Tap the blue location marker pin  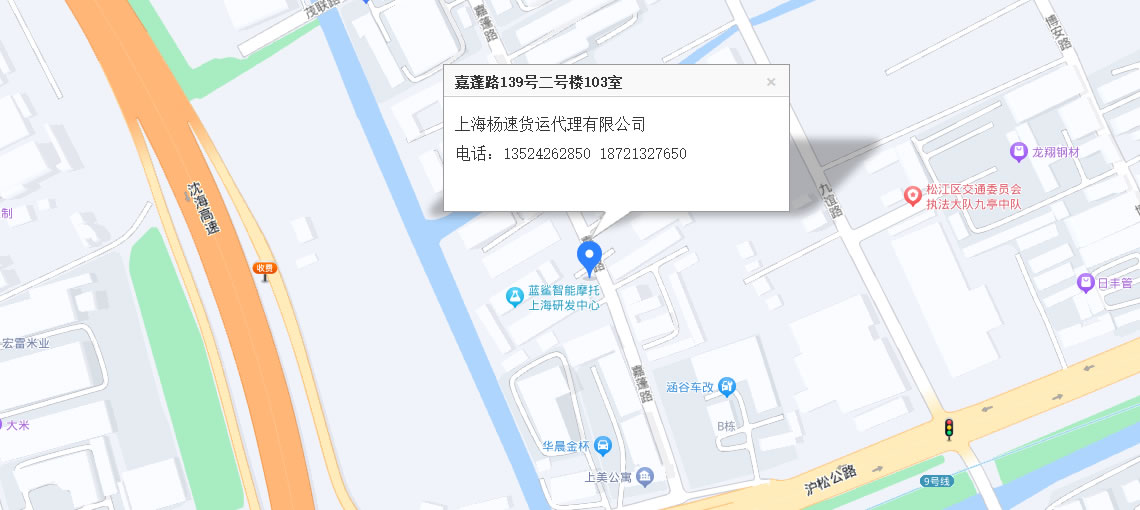(590, 256)
